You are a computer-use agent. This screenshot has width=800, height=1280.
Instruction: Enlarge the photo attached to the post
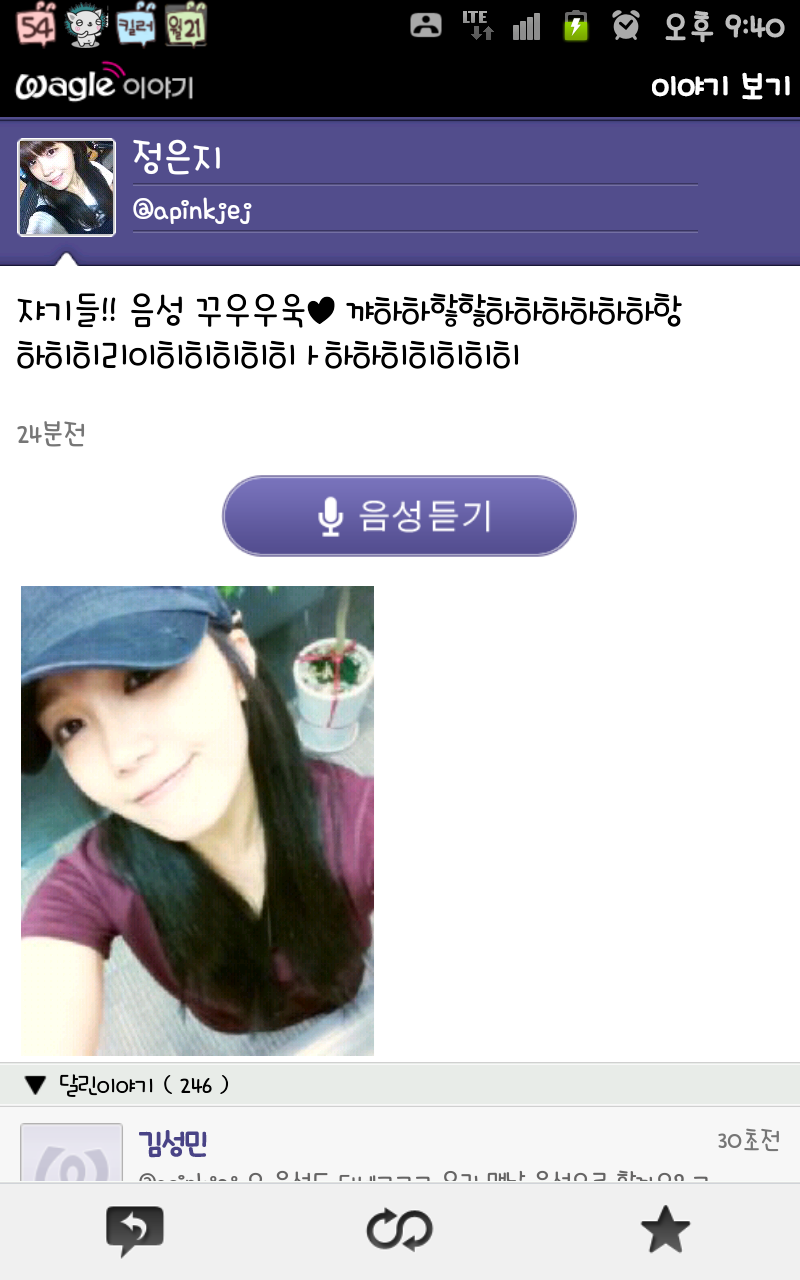pos(197,820)
